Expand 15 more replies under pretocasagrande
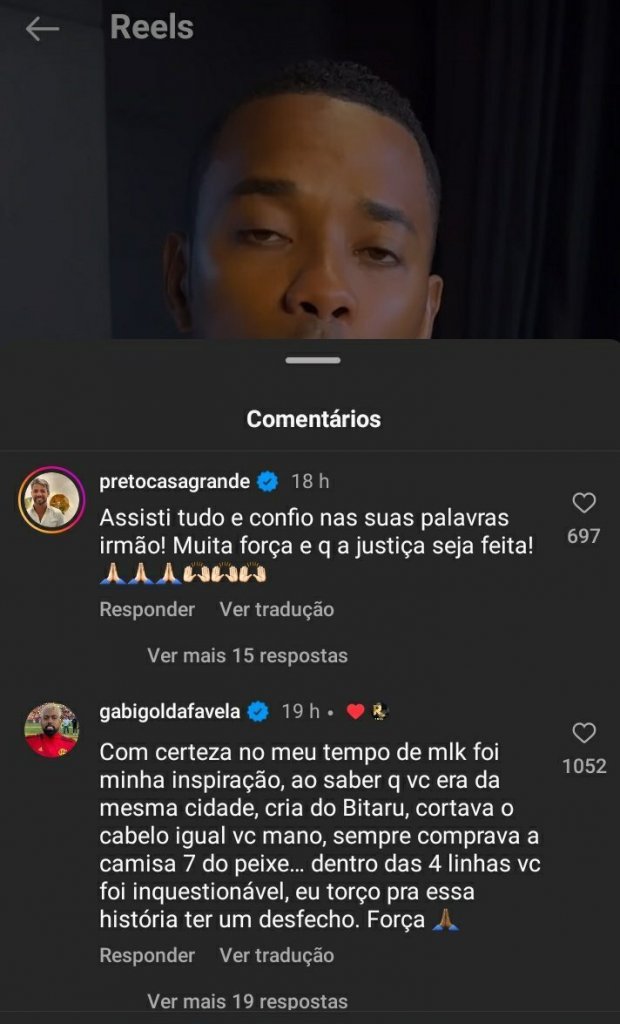The height and width of the screenshot is (1024, 620). [247, 656]
